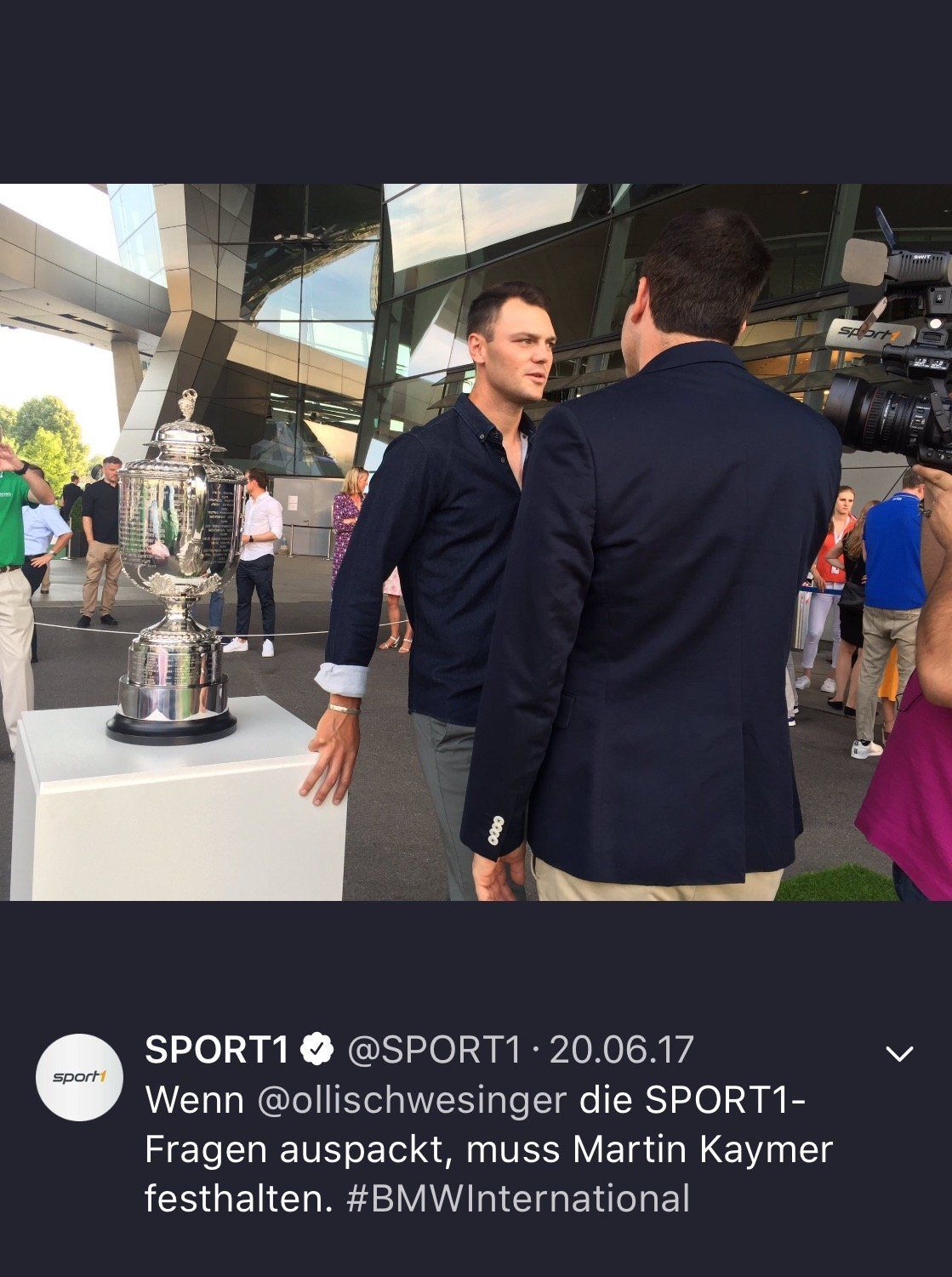Tap the SPORT1 account name

(x=218, y=1051)
